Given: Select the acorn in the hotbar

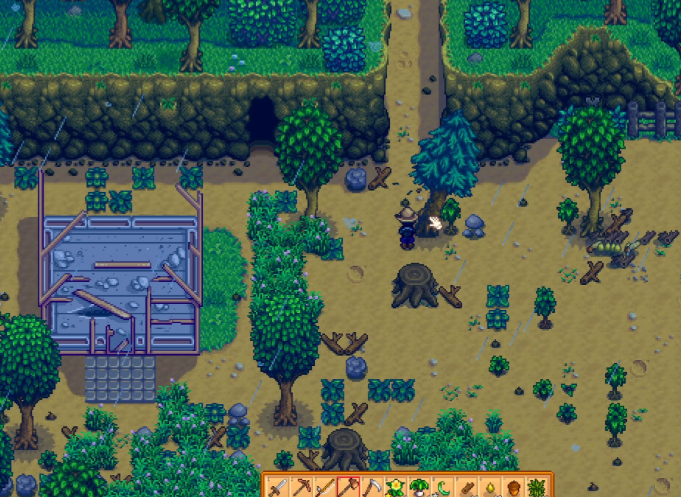Looking at the screenshot, I should pyautogui.click(x=513, y=487).
